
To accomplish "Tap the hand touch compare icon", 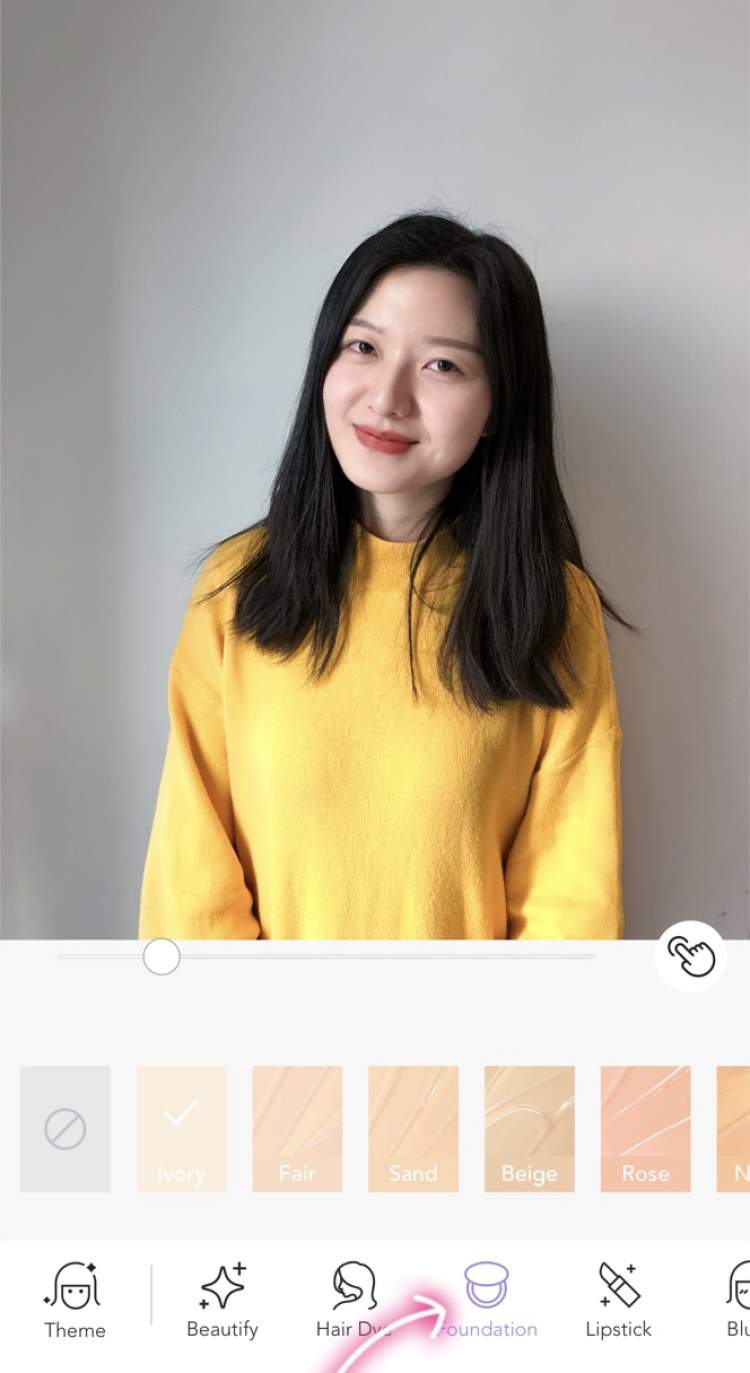I will click(x=691, y=956).
